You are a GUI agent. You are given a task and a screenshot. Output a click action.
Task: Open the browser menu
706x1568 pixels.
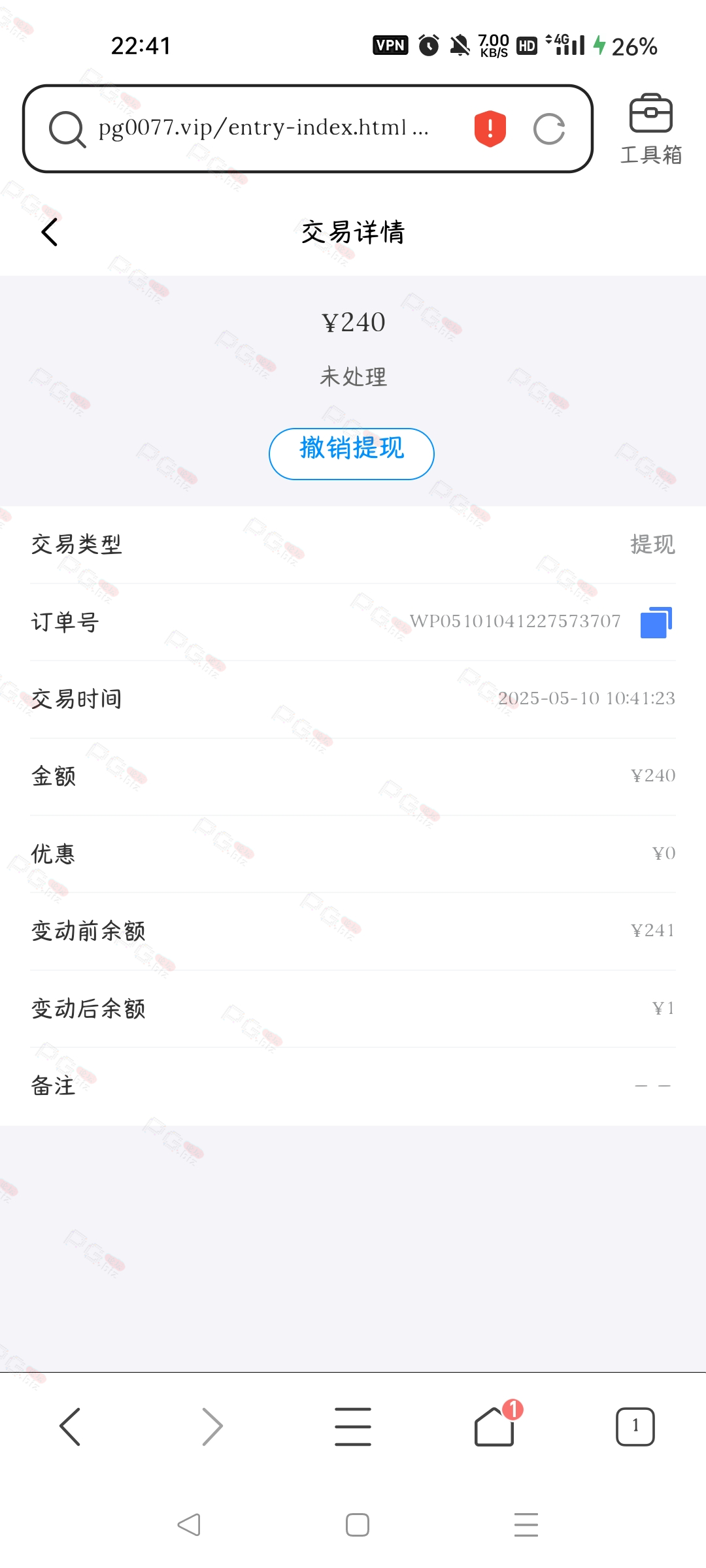pyautogui.click(x=353, y=1426)
